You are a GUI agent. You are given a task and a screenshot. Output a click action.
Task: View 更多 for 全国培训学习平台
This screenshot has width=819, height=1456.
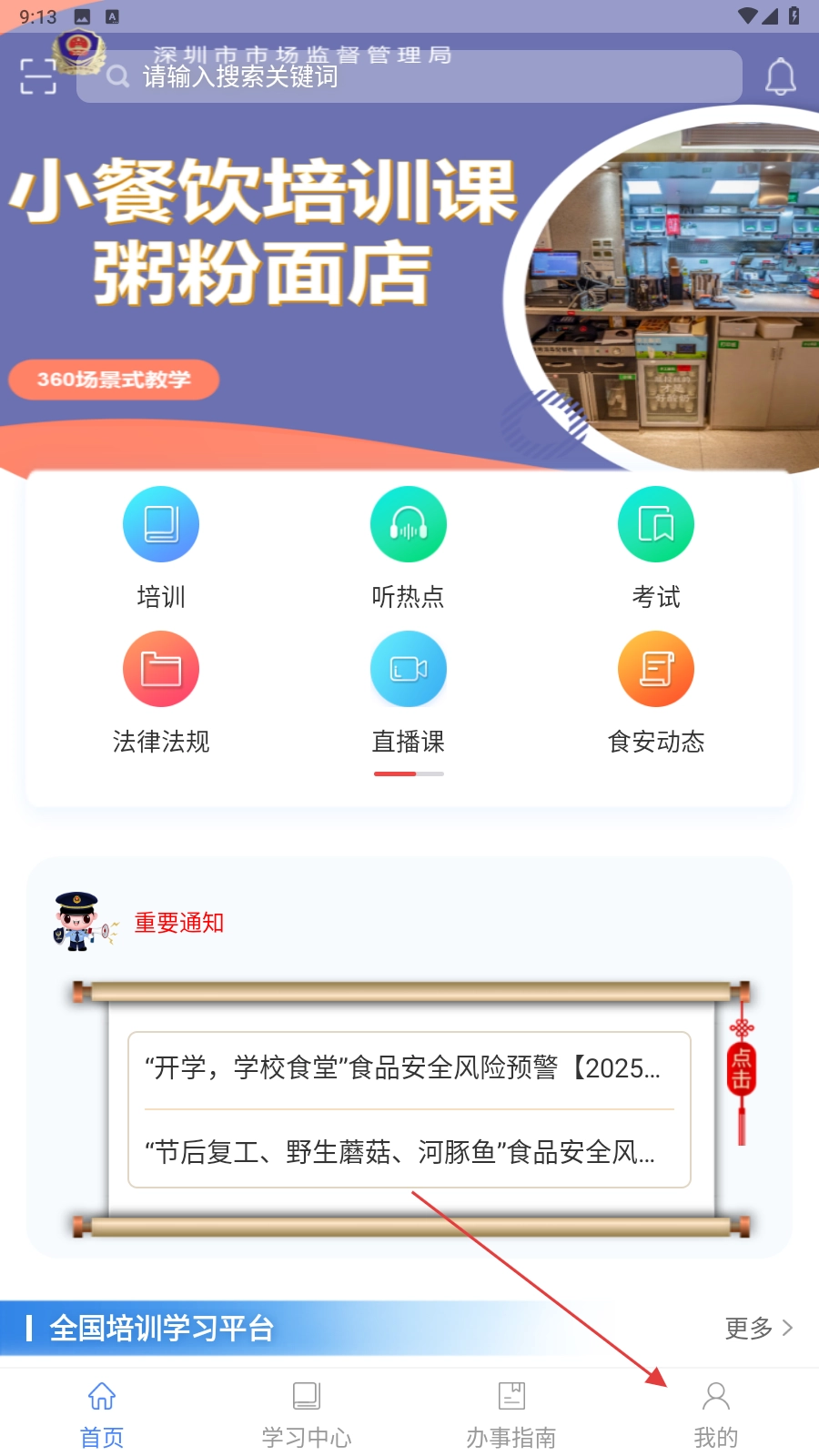pyautogui.click(x=758, y=1329)
